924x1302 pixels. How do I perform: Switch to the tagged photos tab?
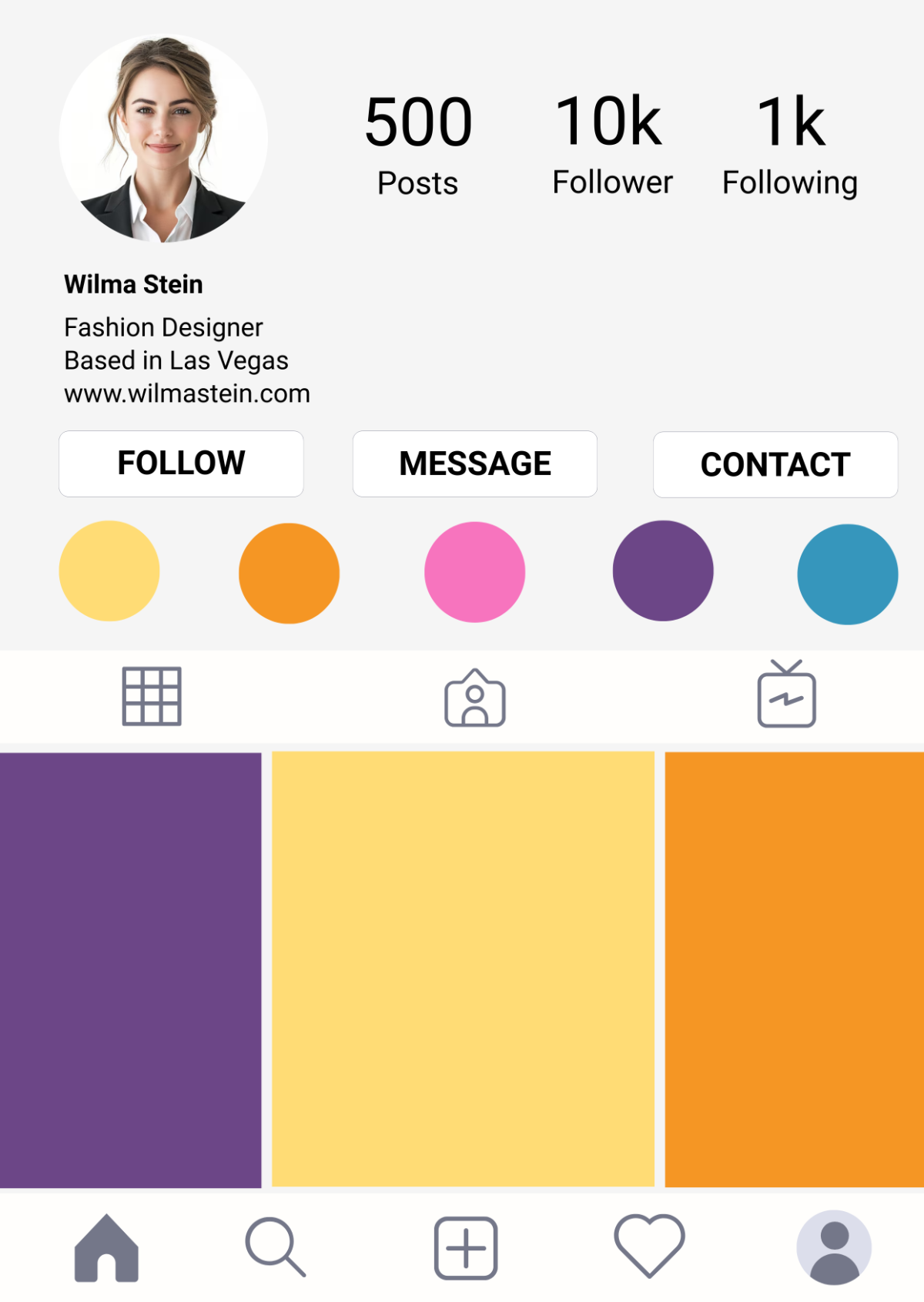(474, 697)
